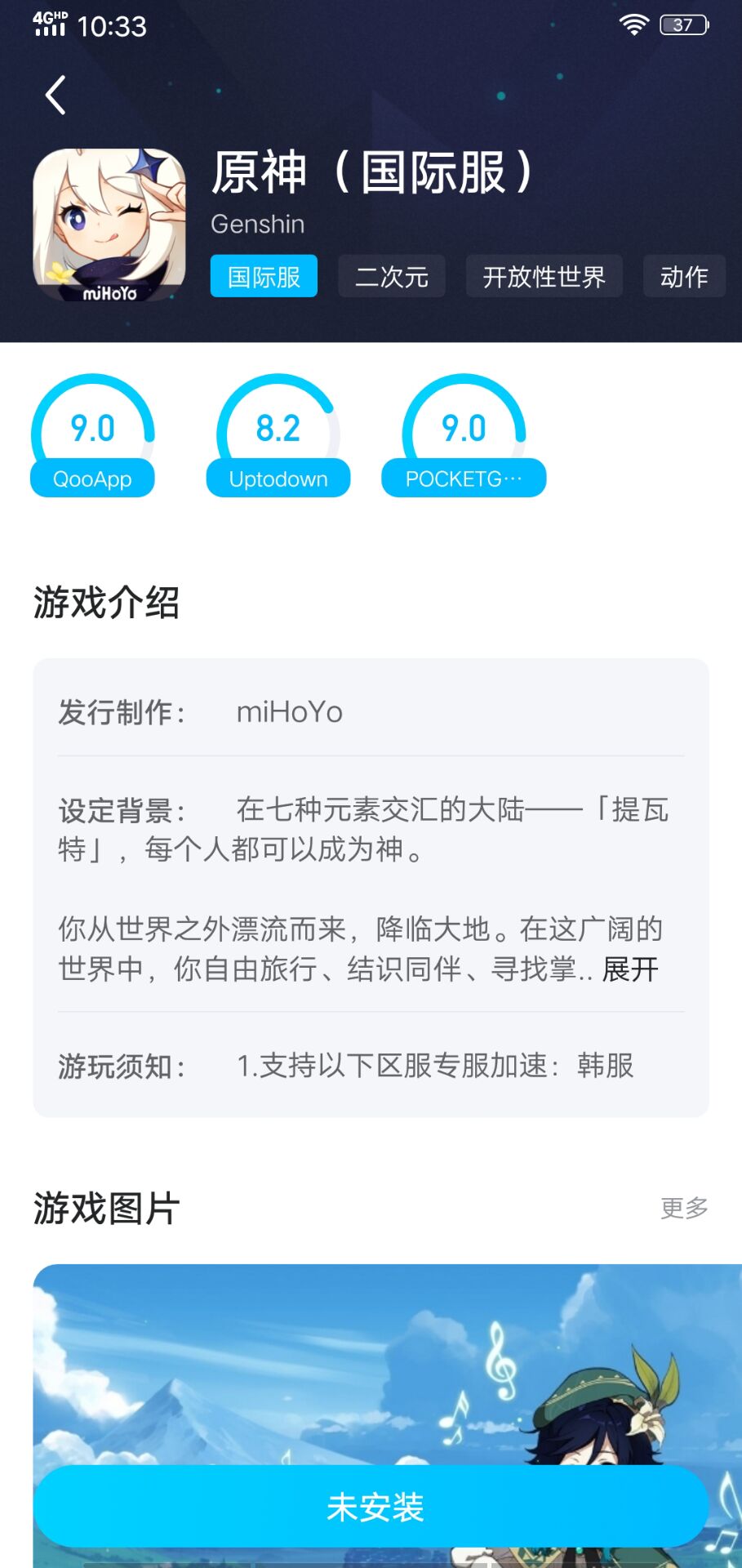Select the 二次元 tag
742x1568 pixels.
[x=392, y=277]
